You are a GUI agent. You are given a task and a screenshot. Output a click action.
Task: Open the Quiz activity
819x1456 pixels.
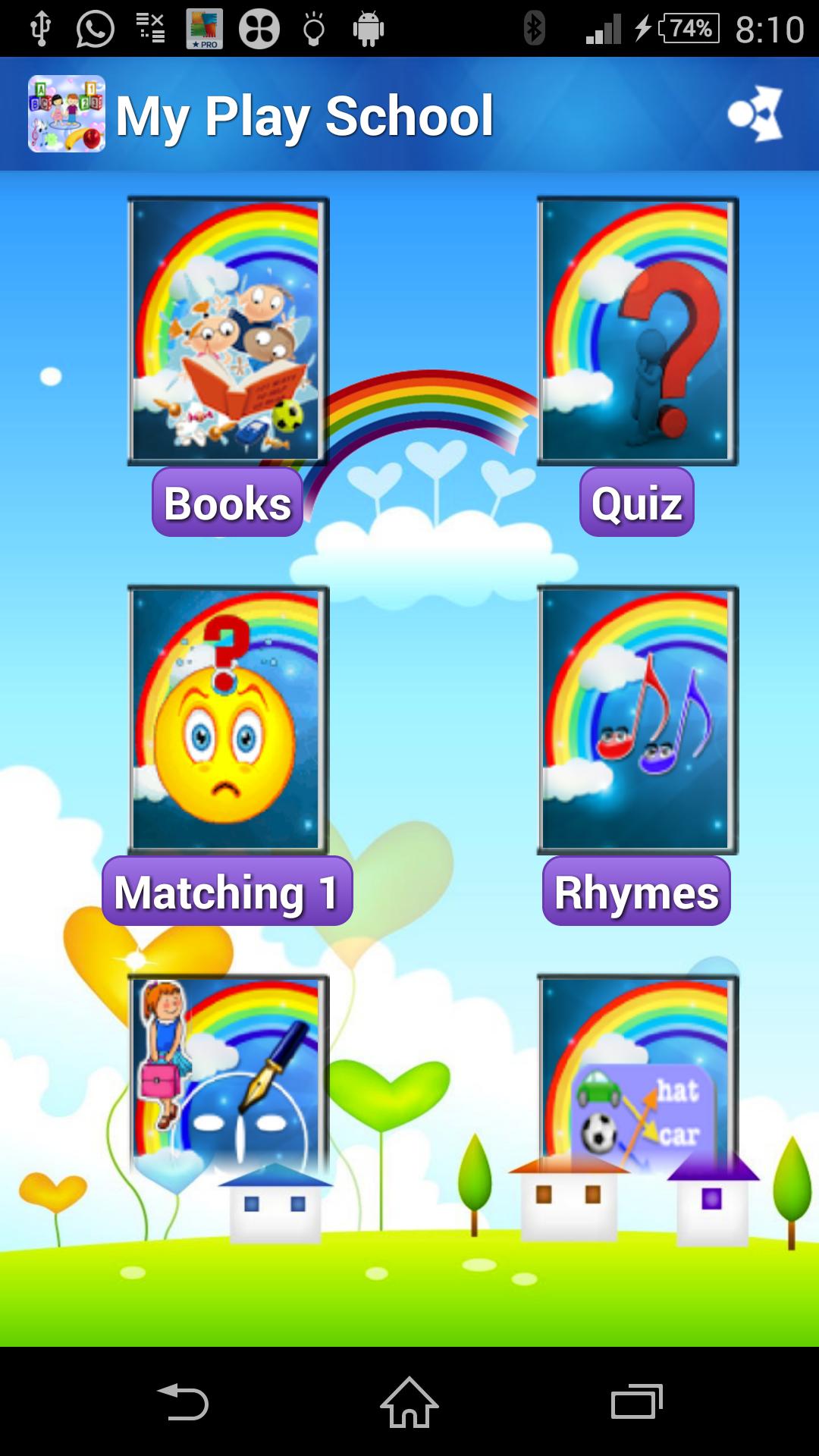pos(636,502)
